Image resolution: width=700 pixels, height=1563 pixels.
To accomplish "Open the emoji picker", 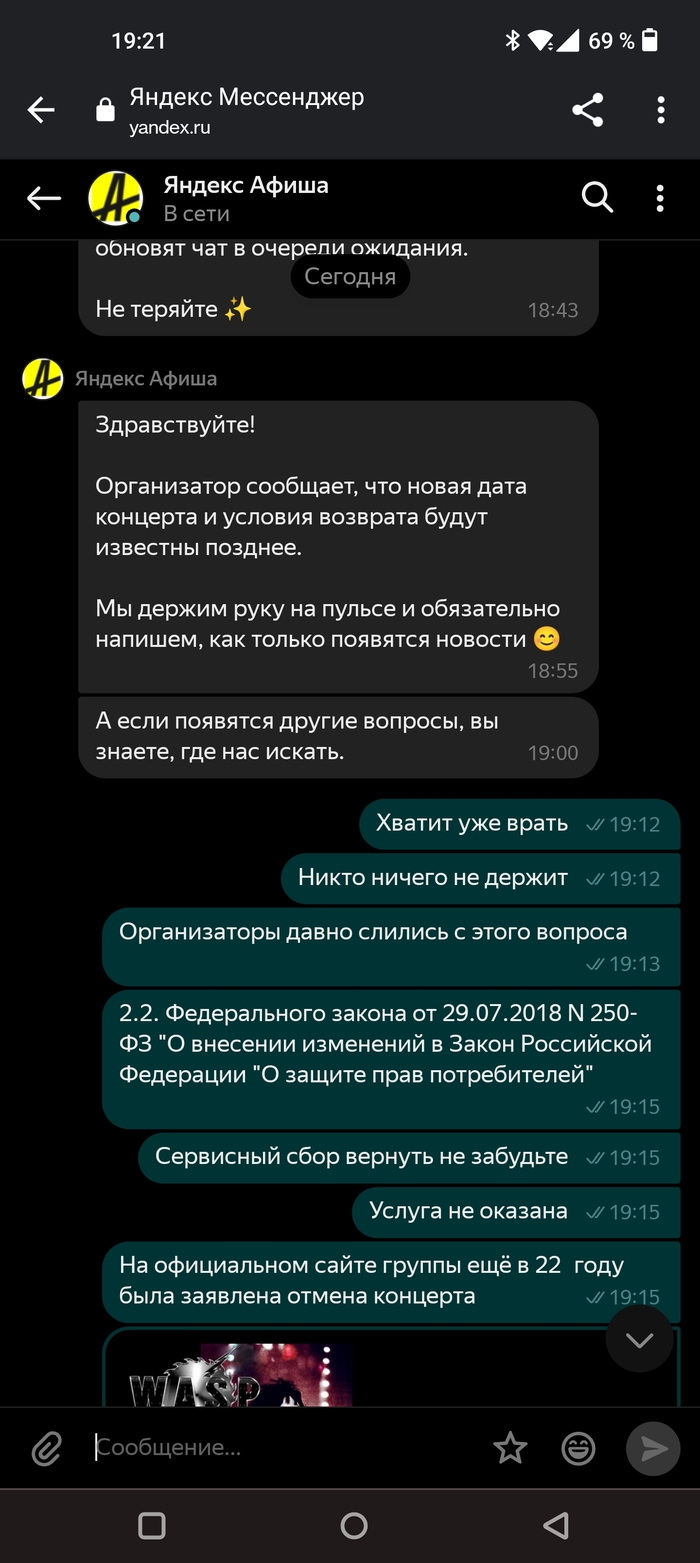I will click(x=578, y=1448).
